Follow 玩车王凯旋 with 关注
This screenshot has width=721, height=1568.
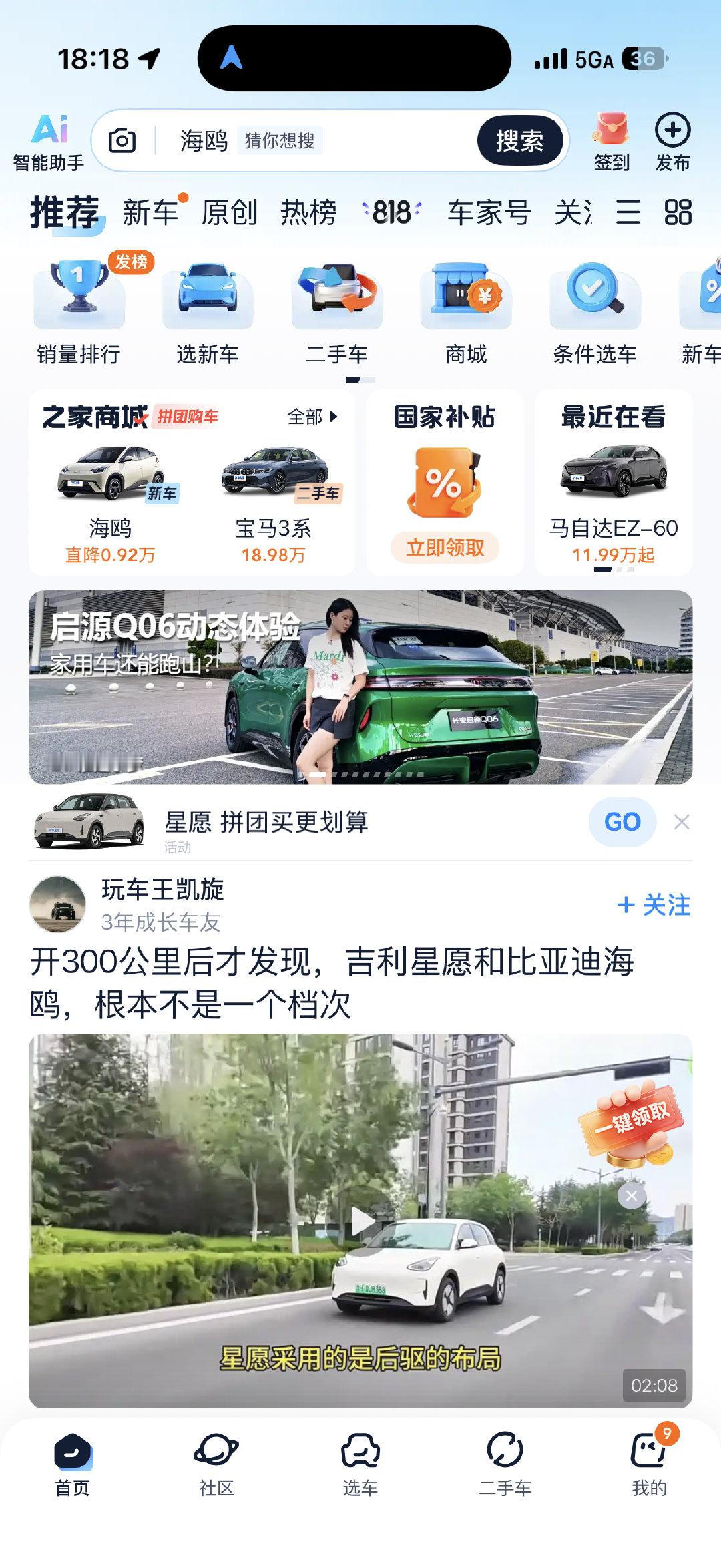(x=654, y=905)
